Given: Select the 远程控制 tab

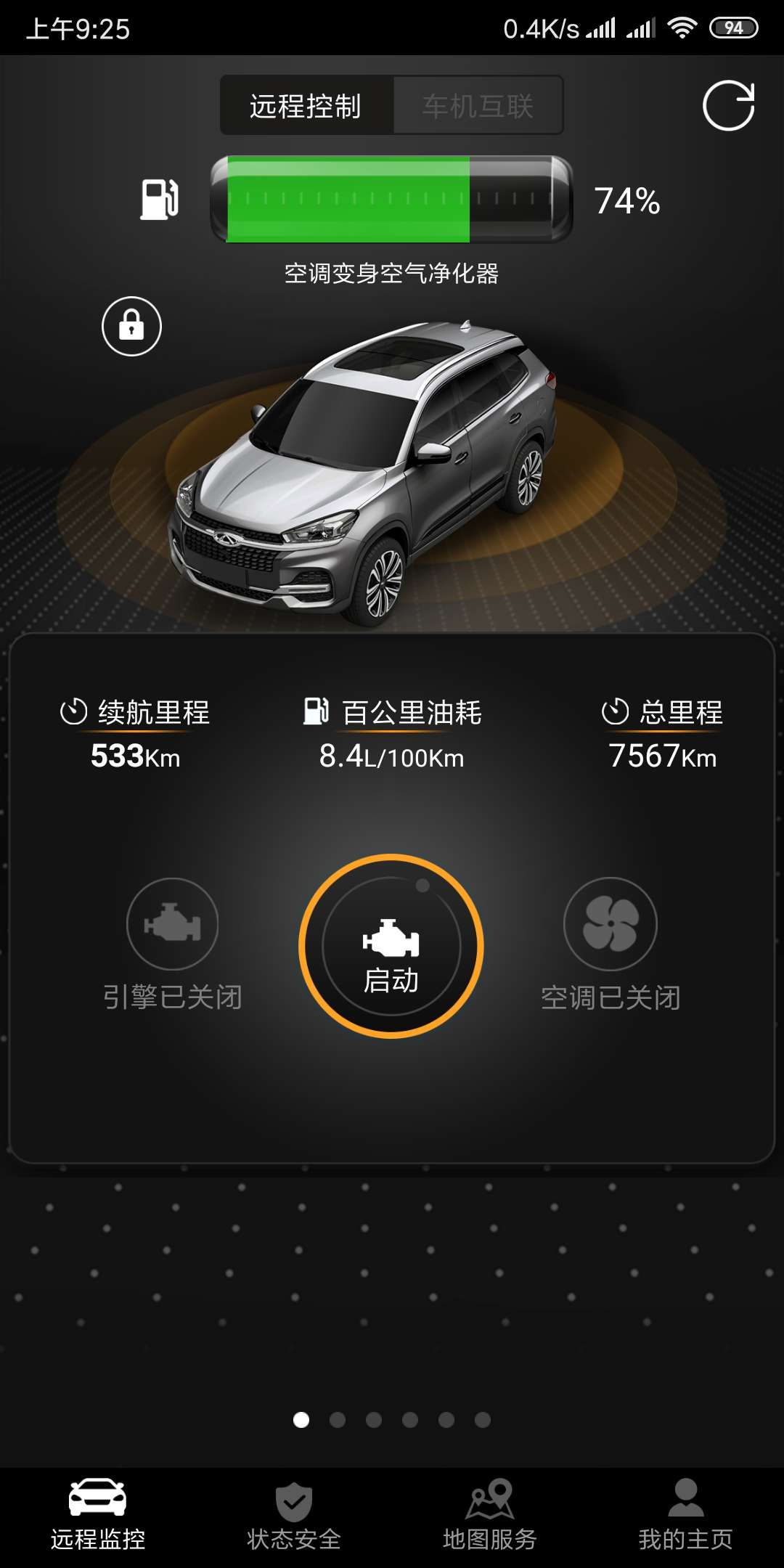Looking at the screenshot, I should tap(306, 106).
